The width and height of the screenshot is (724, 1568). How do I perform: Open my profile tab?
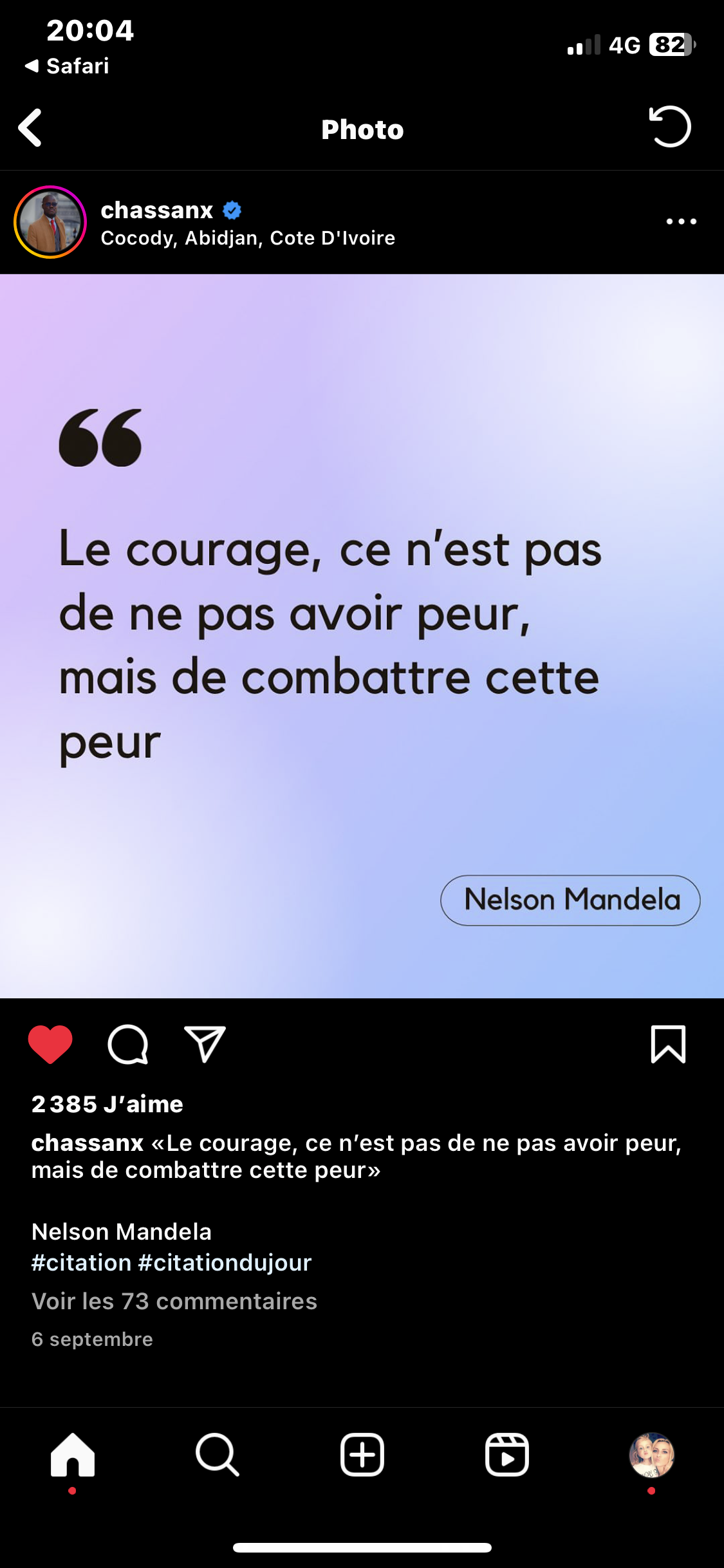coord(651,1455)
